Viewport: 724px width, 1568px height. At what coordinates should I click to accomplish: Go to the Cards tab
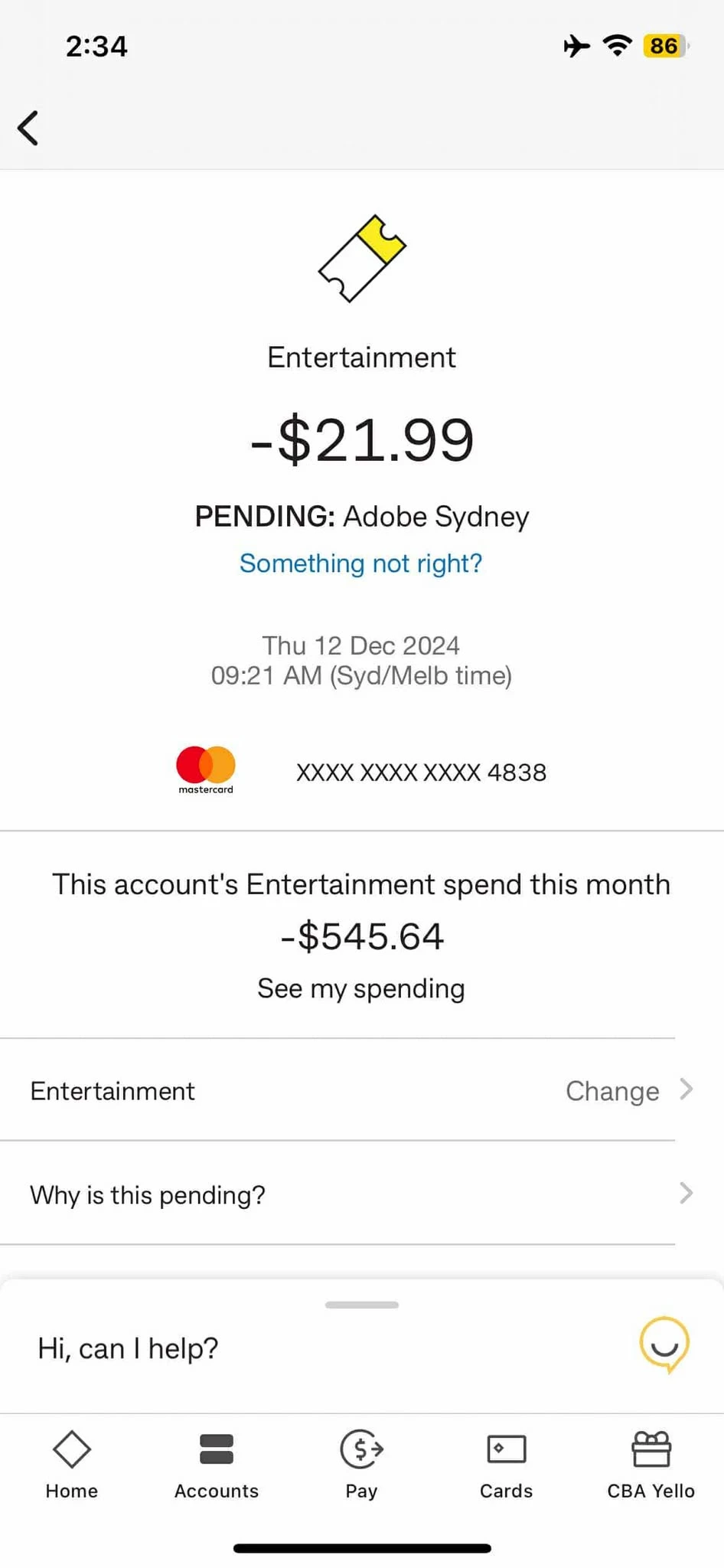506,1464
